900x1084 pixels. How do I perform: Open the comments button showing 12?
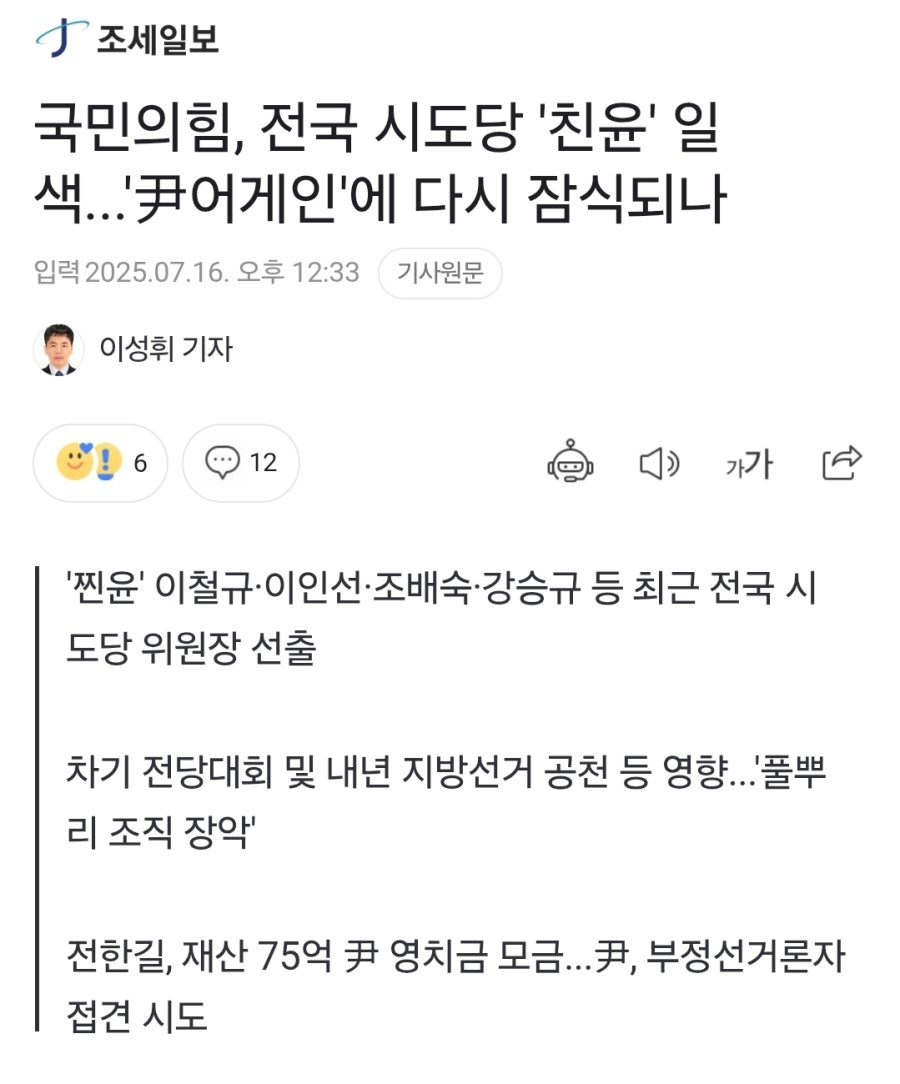click(x=240, y=463)
